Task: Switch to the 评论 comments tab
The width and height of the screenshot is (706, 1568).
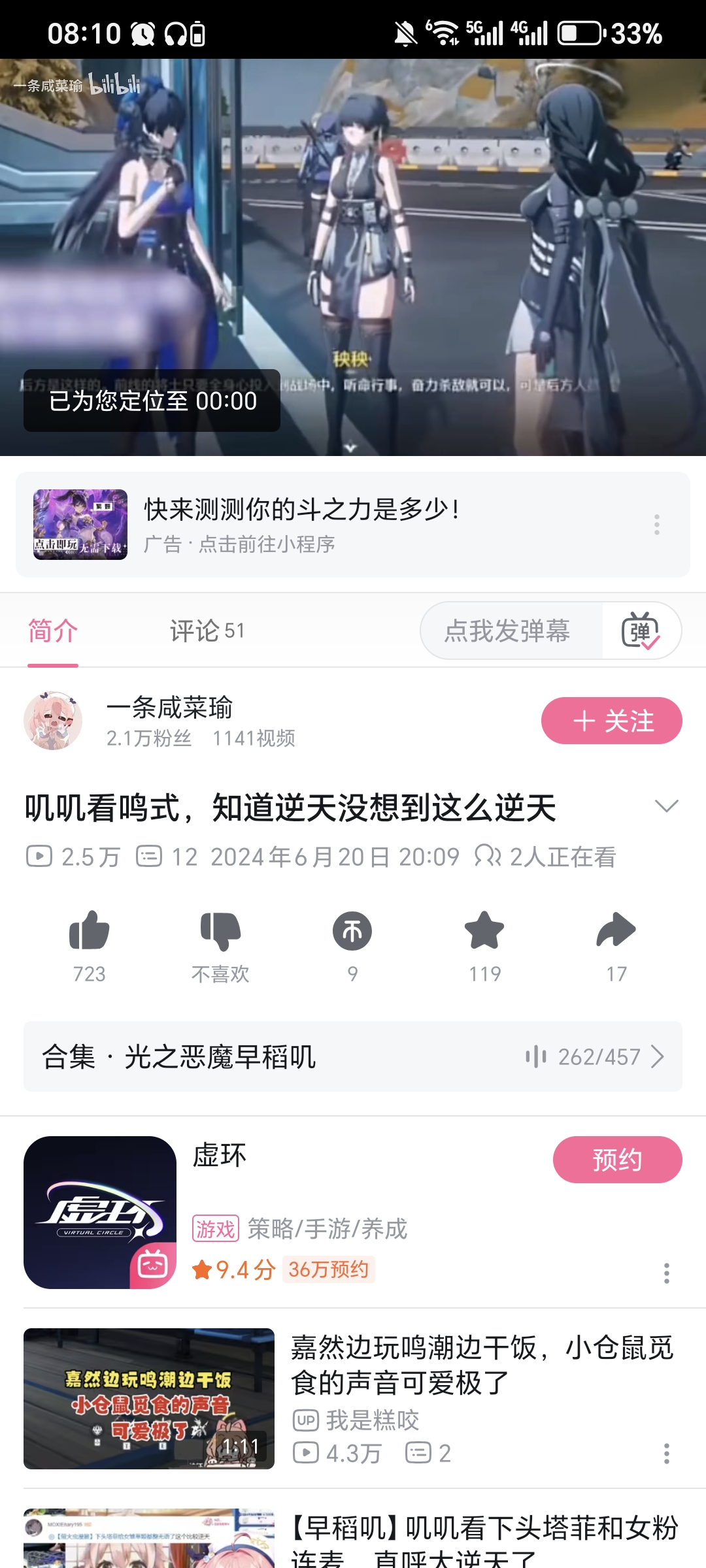Action: pos(207,631)
